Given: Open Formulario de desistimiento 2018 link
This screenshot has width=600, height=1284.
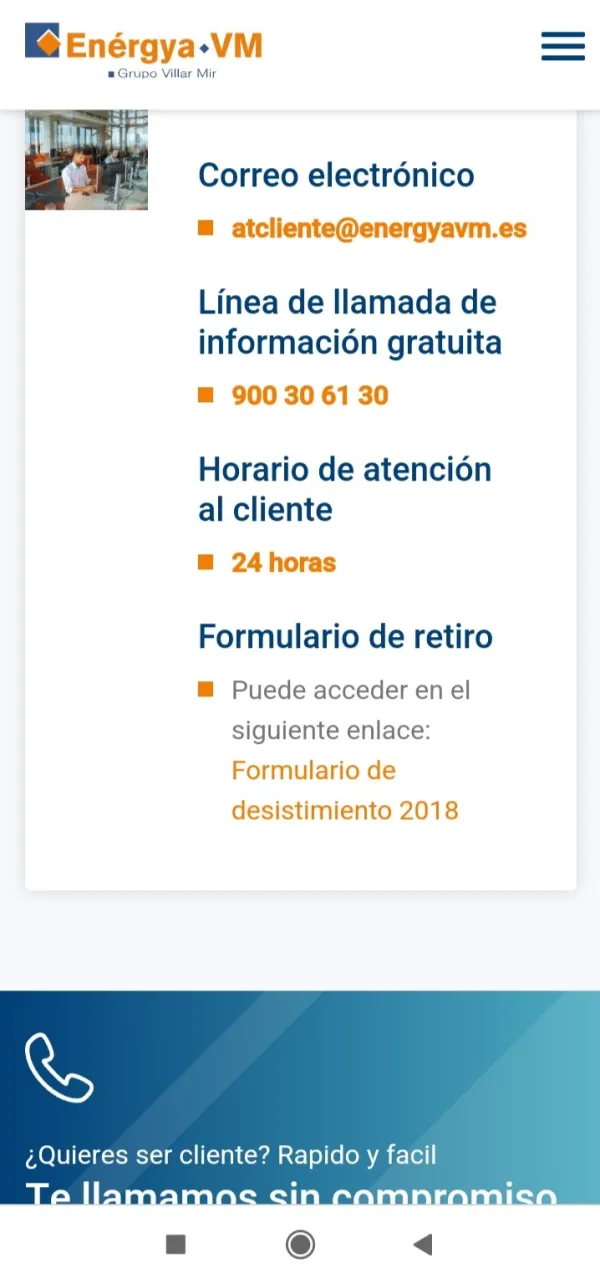Looking at the screenshot, I should pos(345,790).
